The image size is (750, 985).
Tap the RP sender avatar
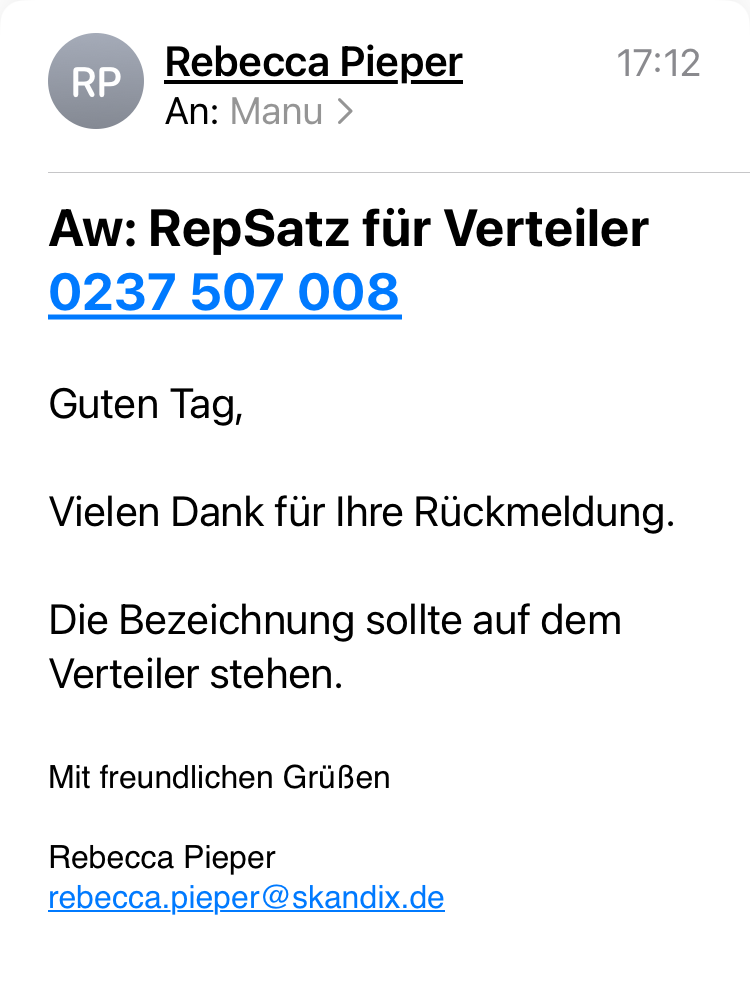click(x=96, y=82)
